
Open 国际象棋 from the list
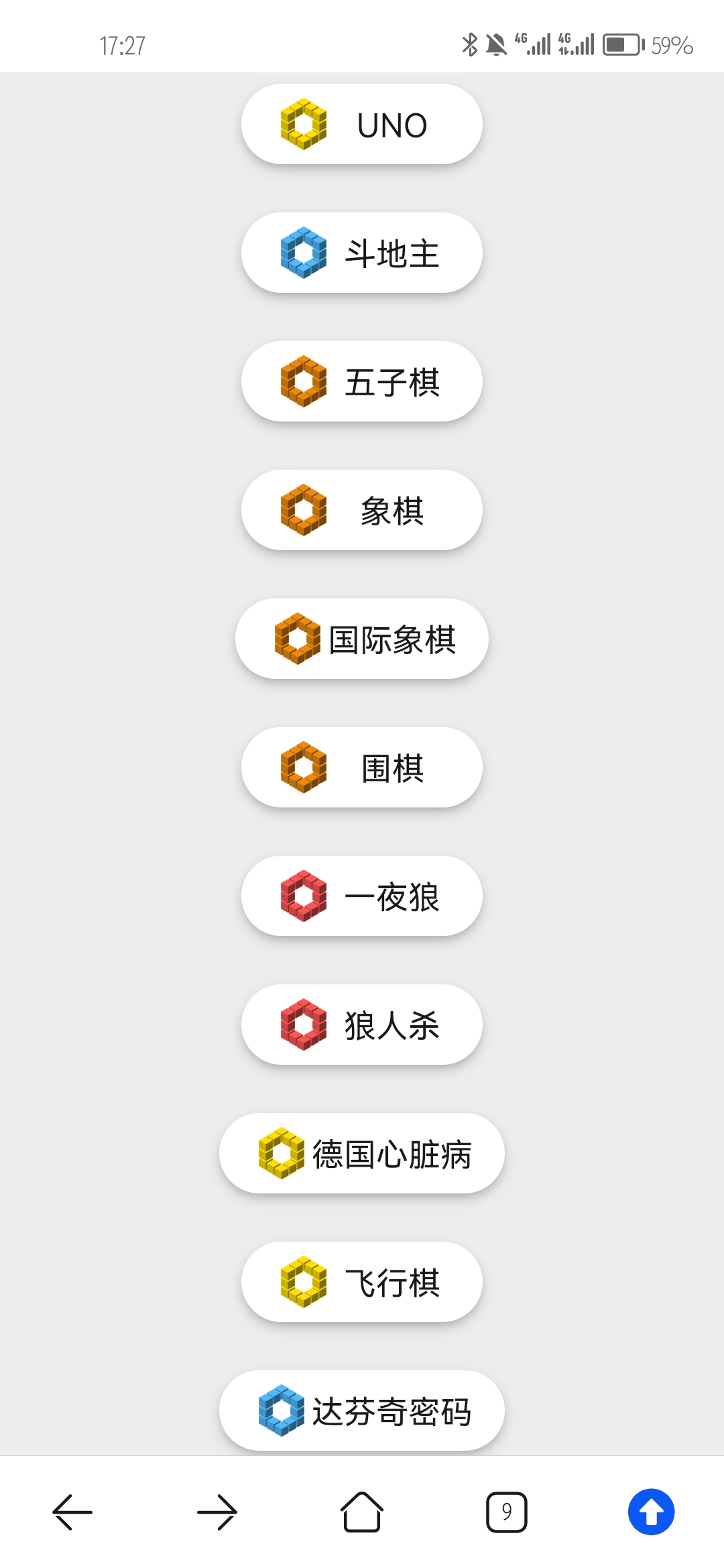(362, 639)
